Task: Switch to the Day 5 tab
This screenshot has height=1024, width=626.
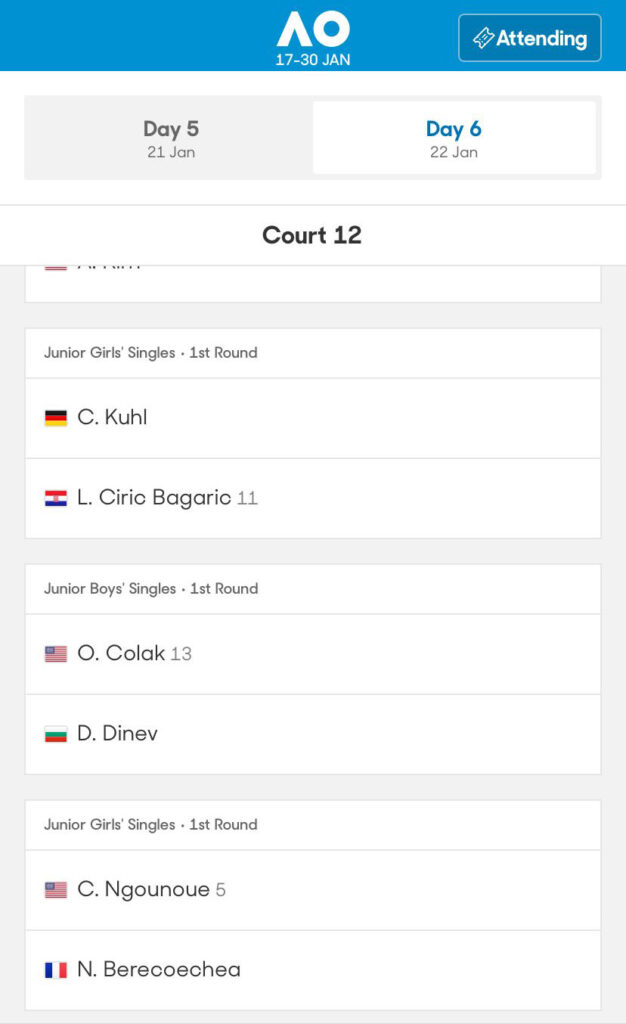Action: (170, 138)
